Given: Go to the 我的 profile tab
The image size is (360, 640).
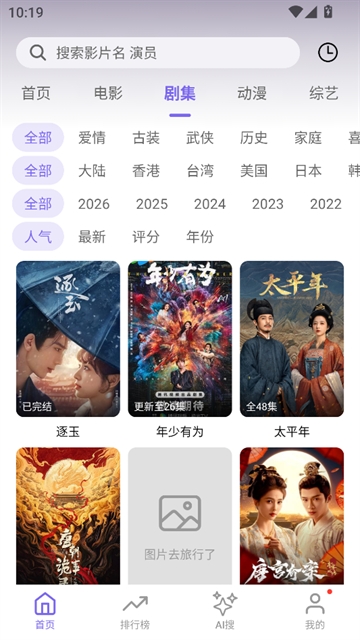Looking at the screenshot, I should tap(315, 611).
